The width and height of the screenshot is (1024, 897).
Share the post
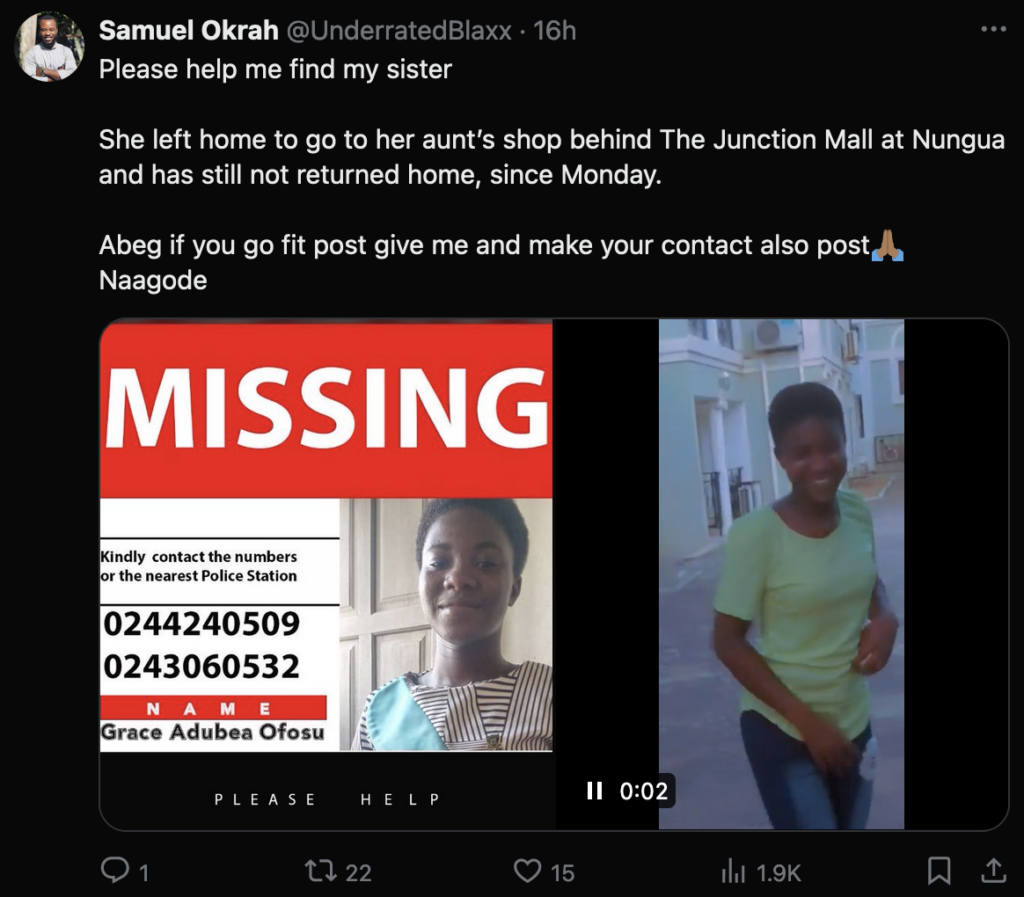pyautogui.click(x=993, y=872)
